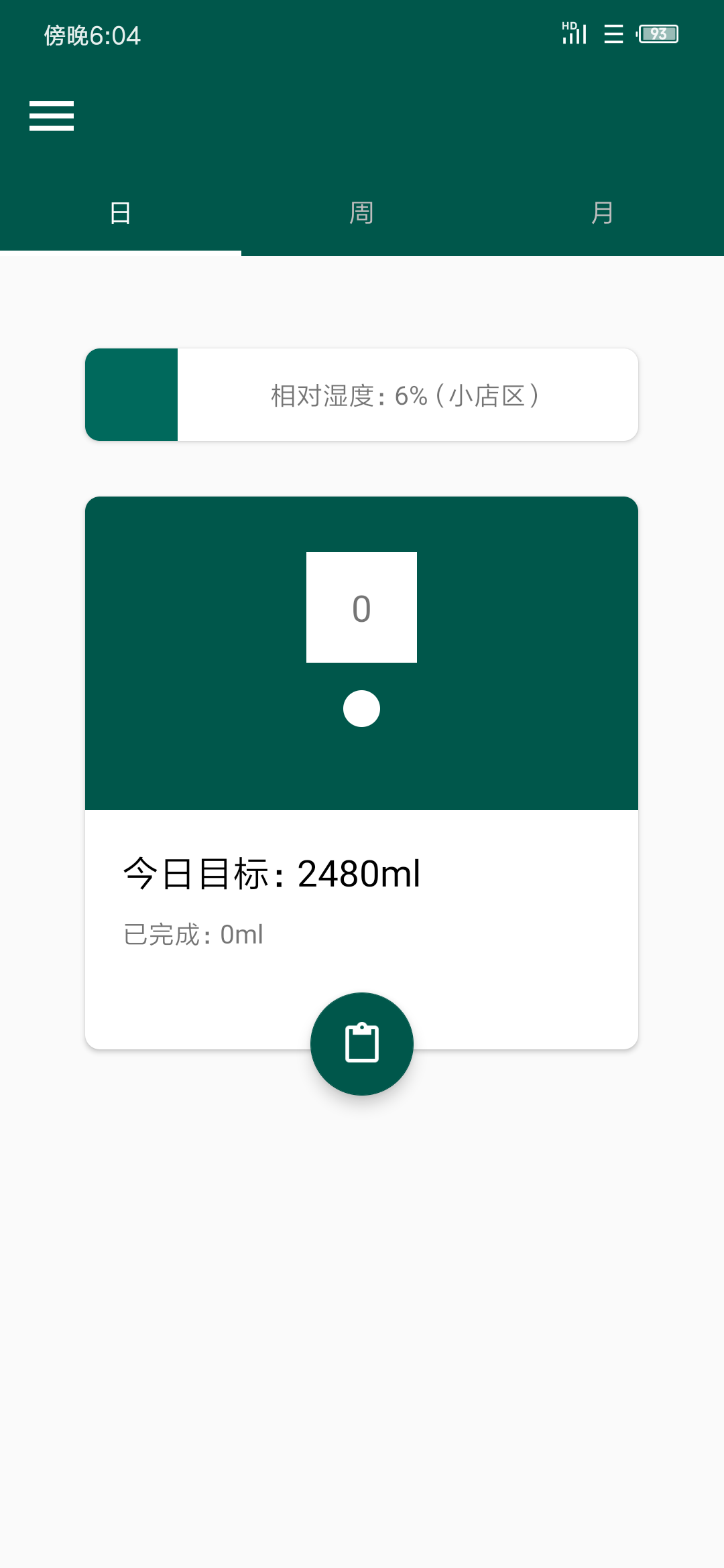The image size is (724, 1568).
Task: Tap the clipboard floating action button
Action: [x=362, y=1044]
